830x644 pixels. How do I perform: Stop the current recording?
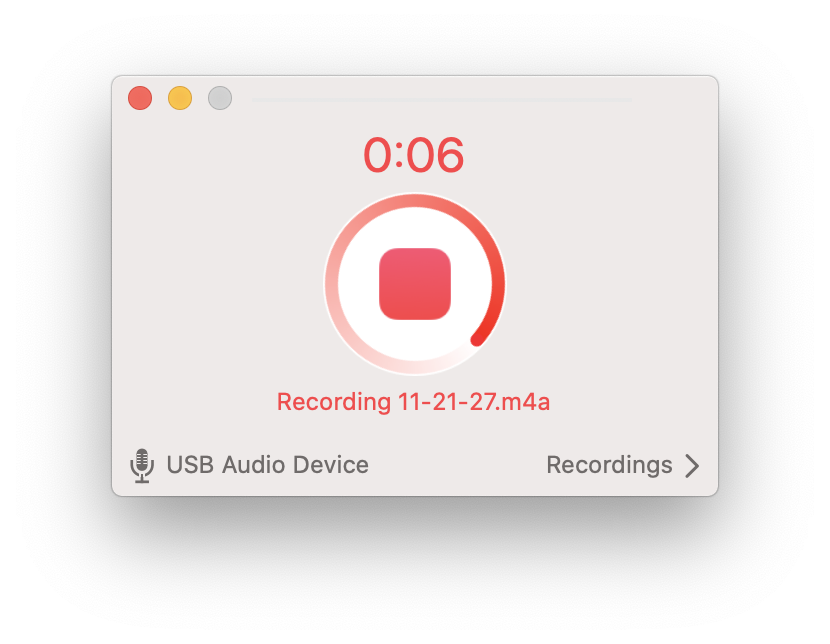pos(415,284)
